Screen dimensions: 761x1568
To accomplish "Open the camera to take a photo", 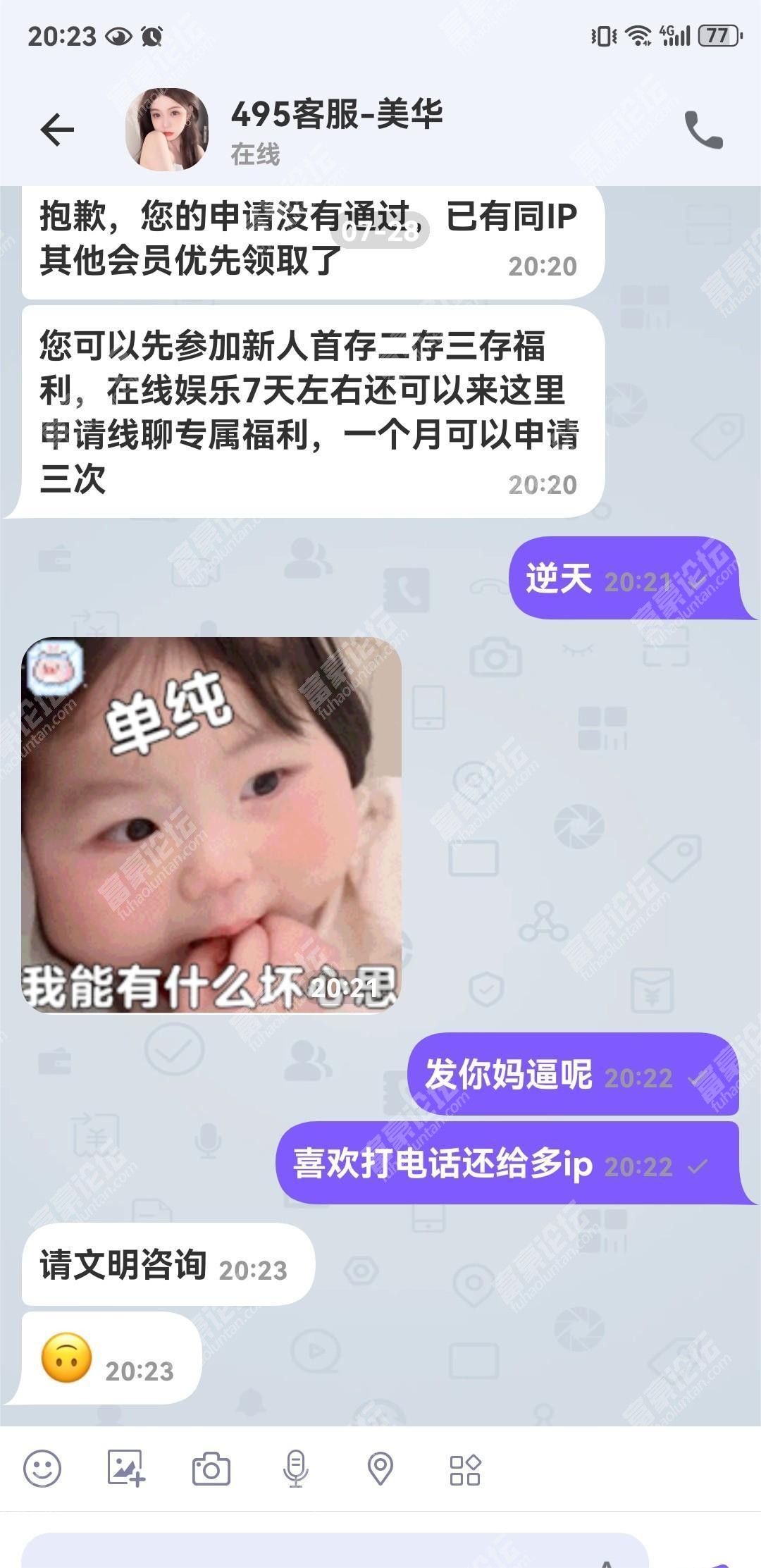I will tap(211, 1469).
